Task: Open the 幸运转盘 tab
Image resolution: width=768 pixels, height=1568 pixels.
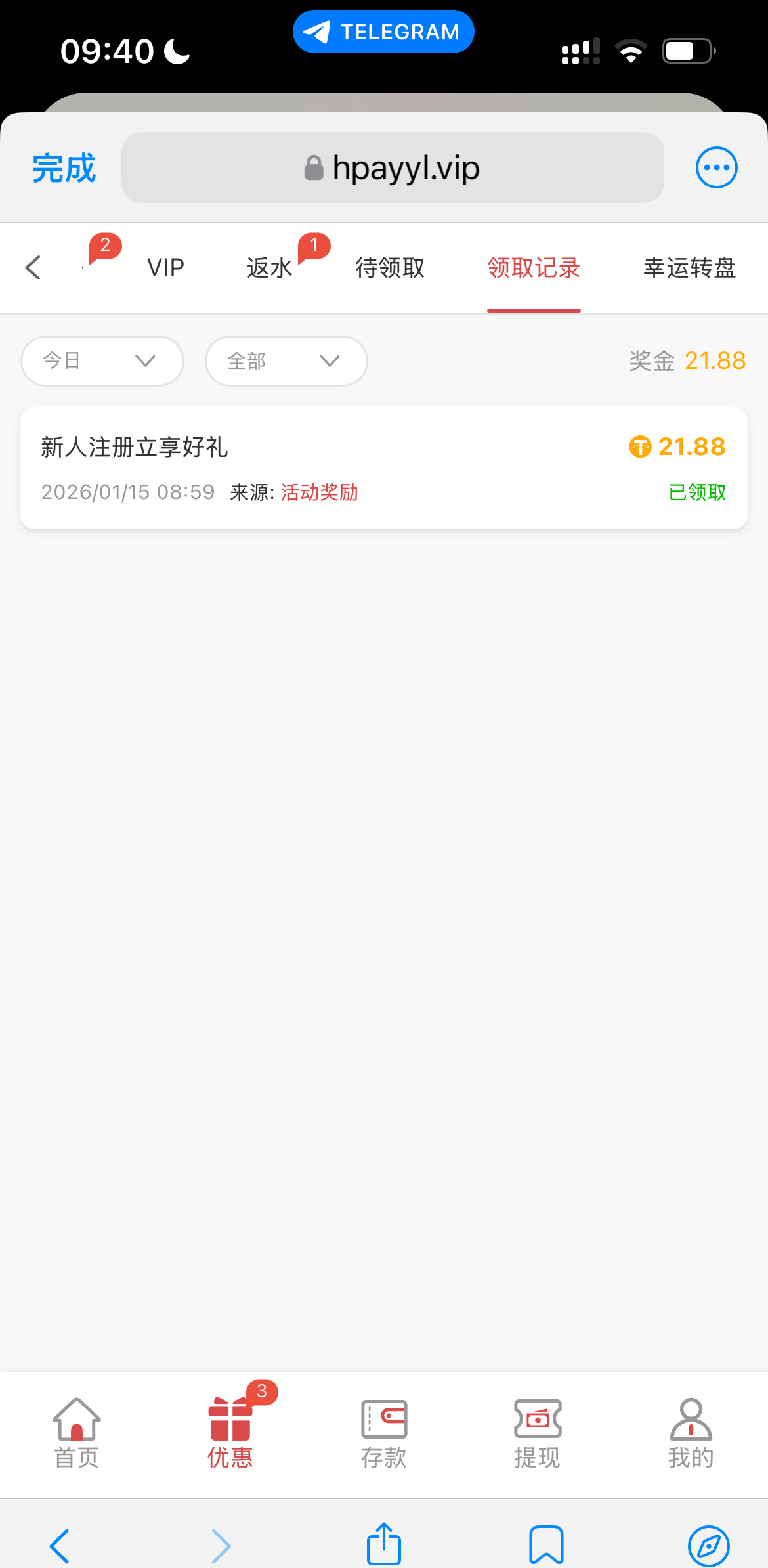Action: point(689,268)
